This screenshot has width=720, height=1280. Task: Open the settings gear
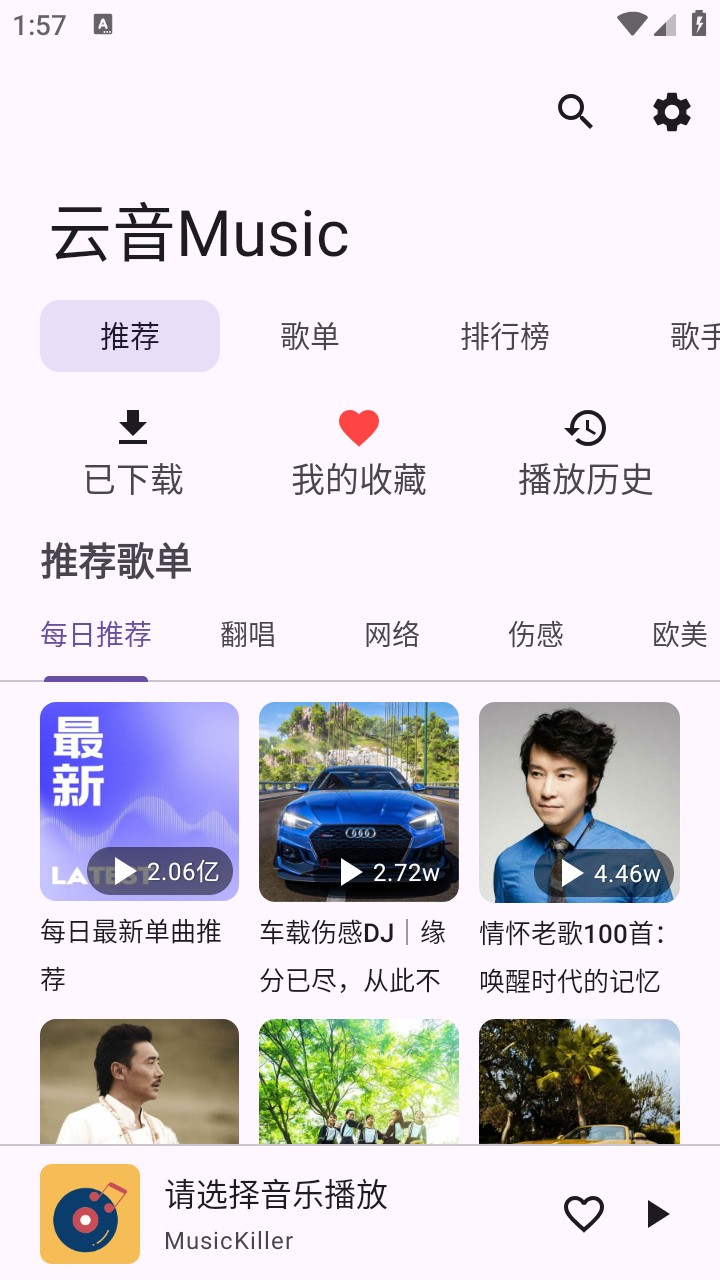pyautogui.click(x=671, y=112)
